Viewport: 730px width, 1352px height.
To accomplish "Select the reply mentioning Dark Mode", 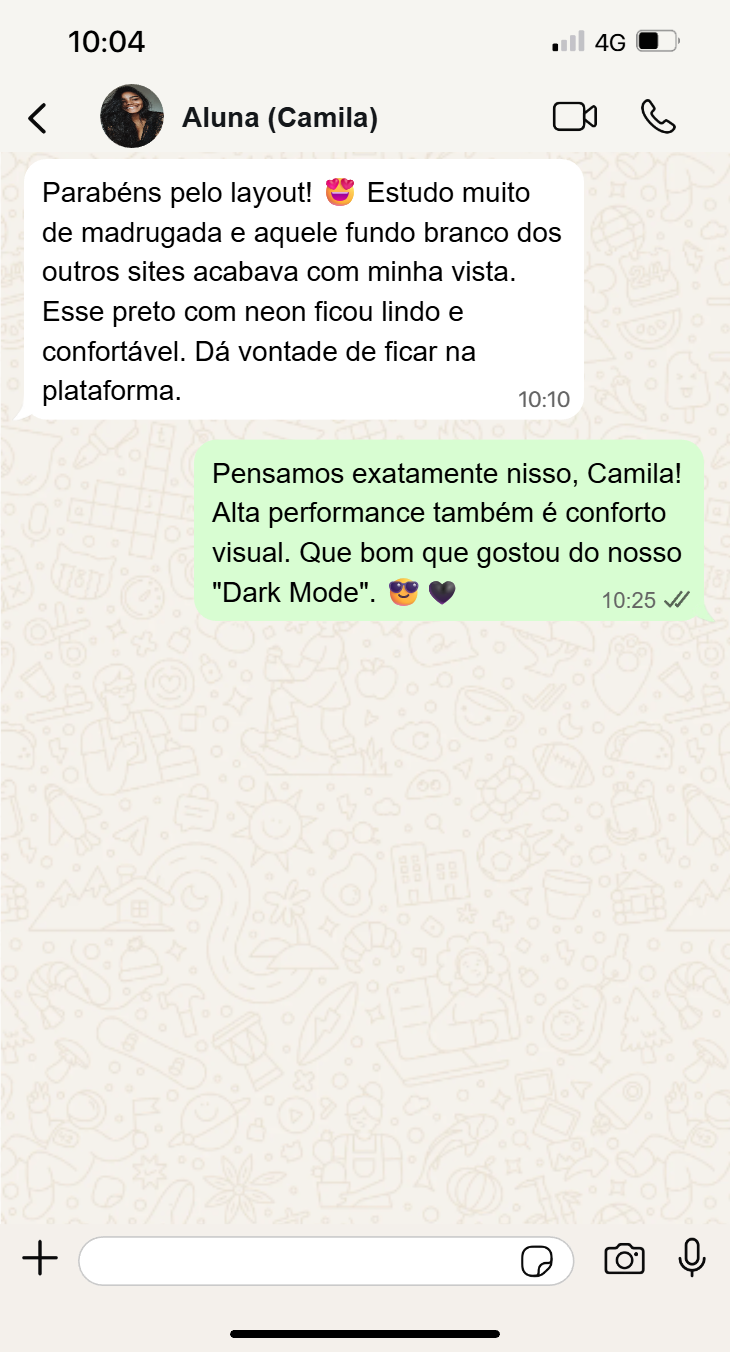I will tap(450, 530).
